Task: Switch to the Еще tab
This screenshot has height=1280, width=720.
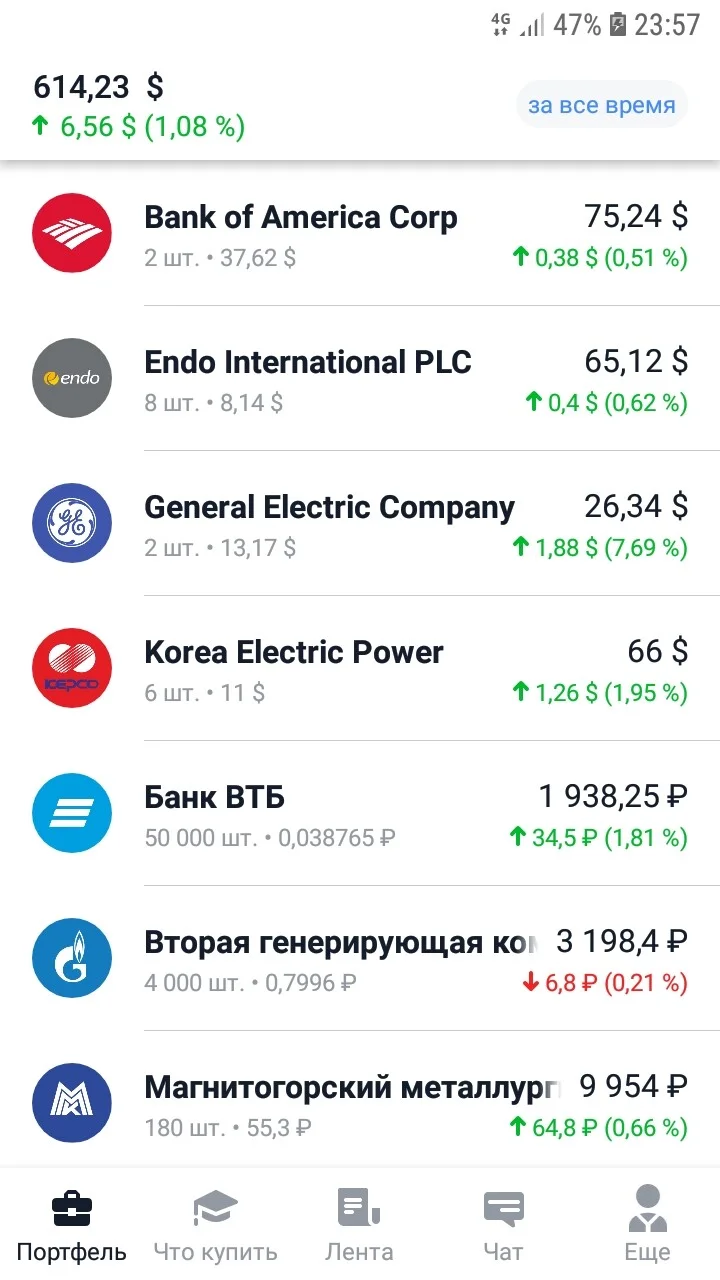Action: point(648,1224)
